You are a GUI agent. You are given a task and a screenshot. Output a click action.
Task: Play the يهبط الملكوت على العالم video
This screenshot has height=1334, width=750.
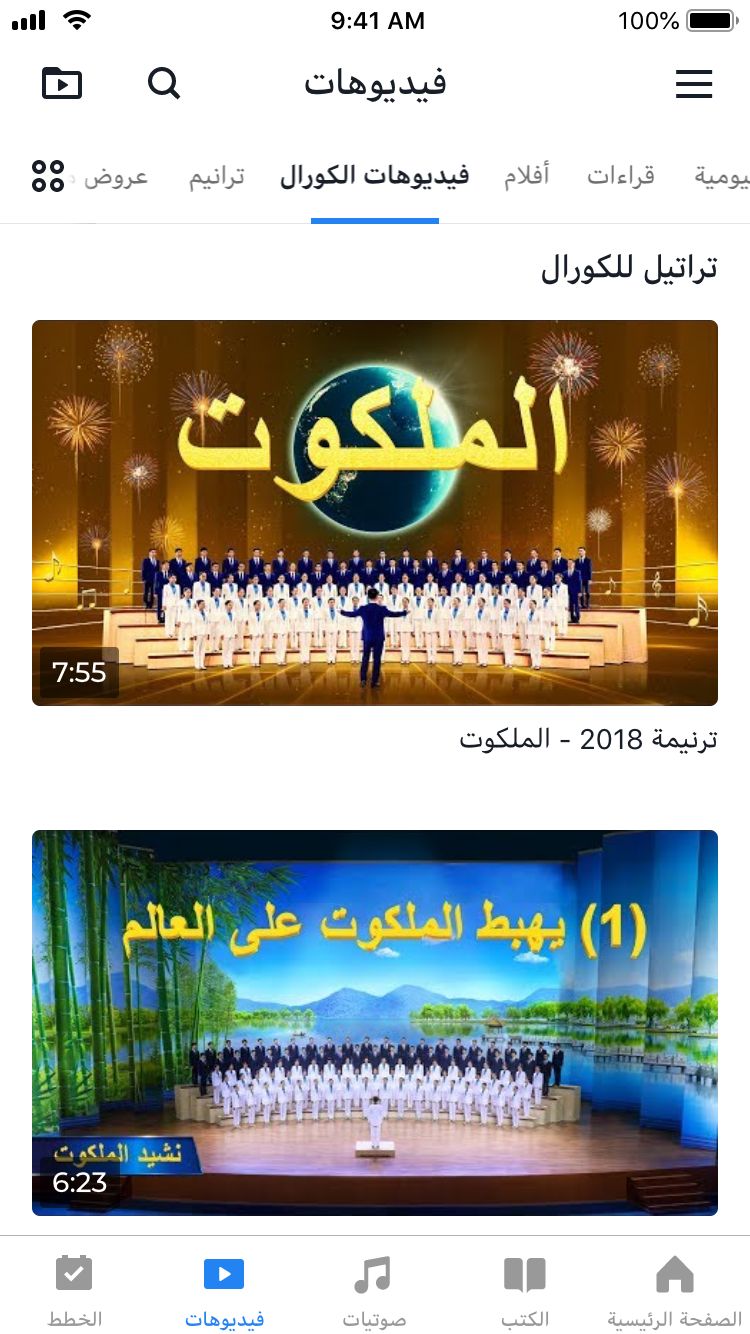[x=375, y=1022]
